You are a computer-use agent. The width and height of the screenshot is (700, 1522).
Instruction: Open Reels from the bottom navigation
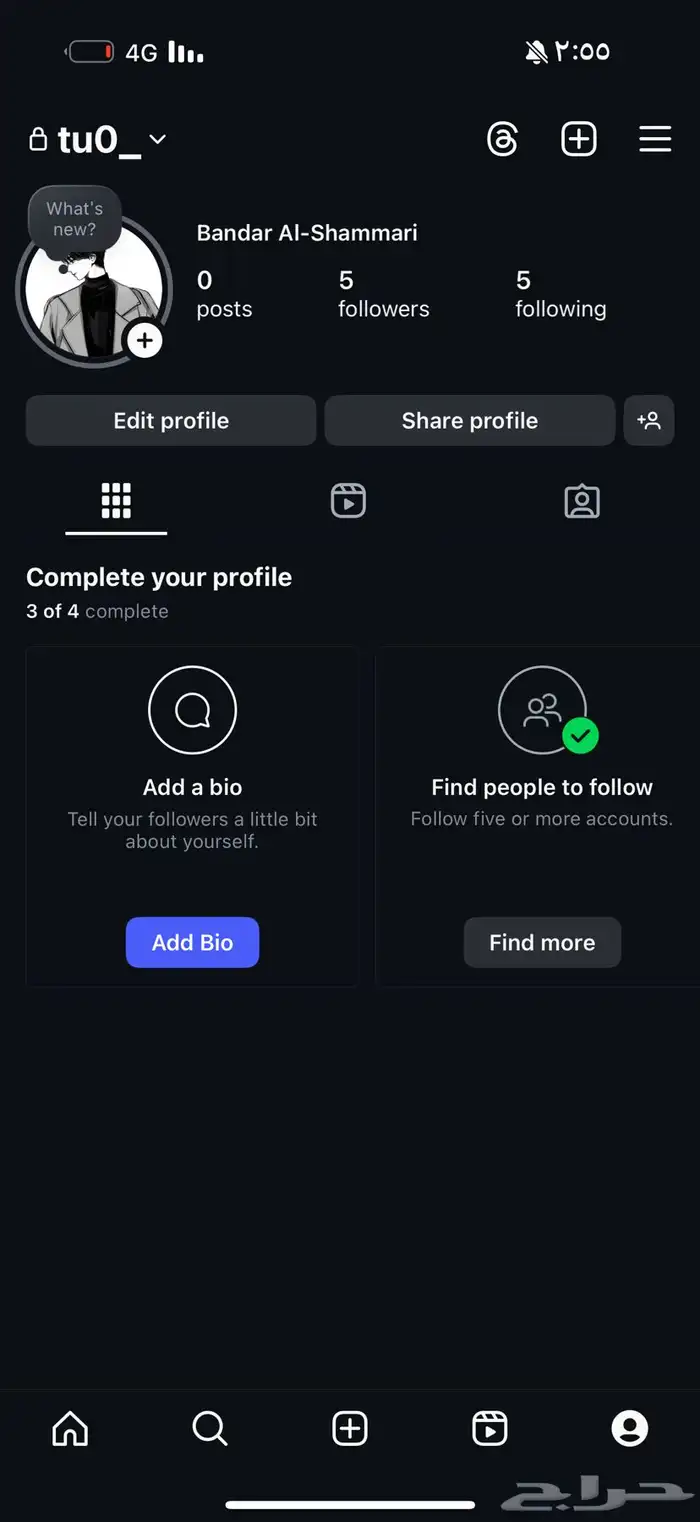click(x=490, y=1429)
